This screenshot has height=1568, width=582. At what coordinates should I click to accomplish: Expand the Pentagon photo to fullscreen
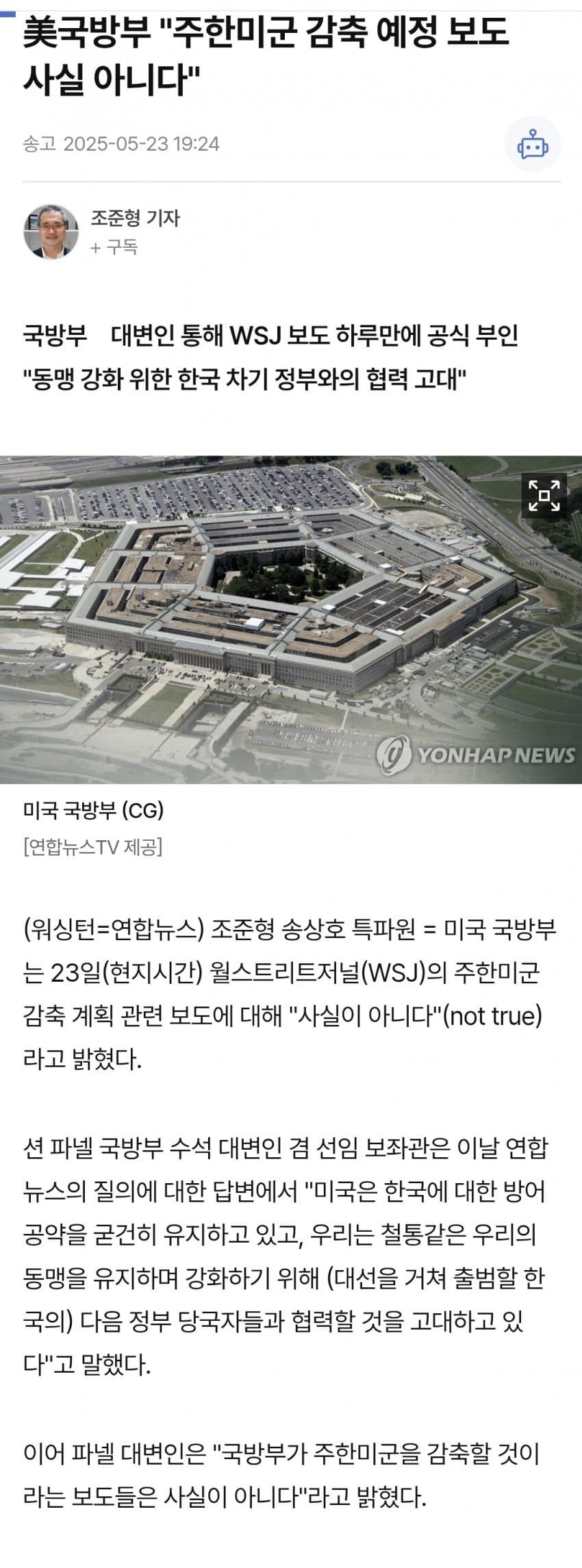544,496
